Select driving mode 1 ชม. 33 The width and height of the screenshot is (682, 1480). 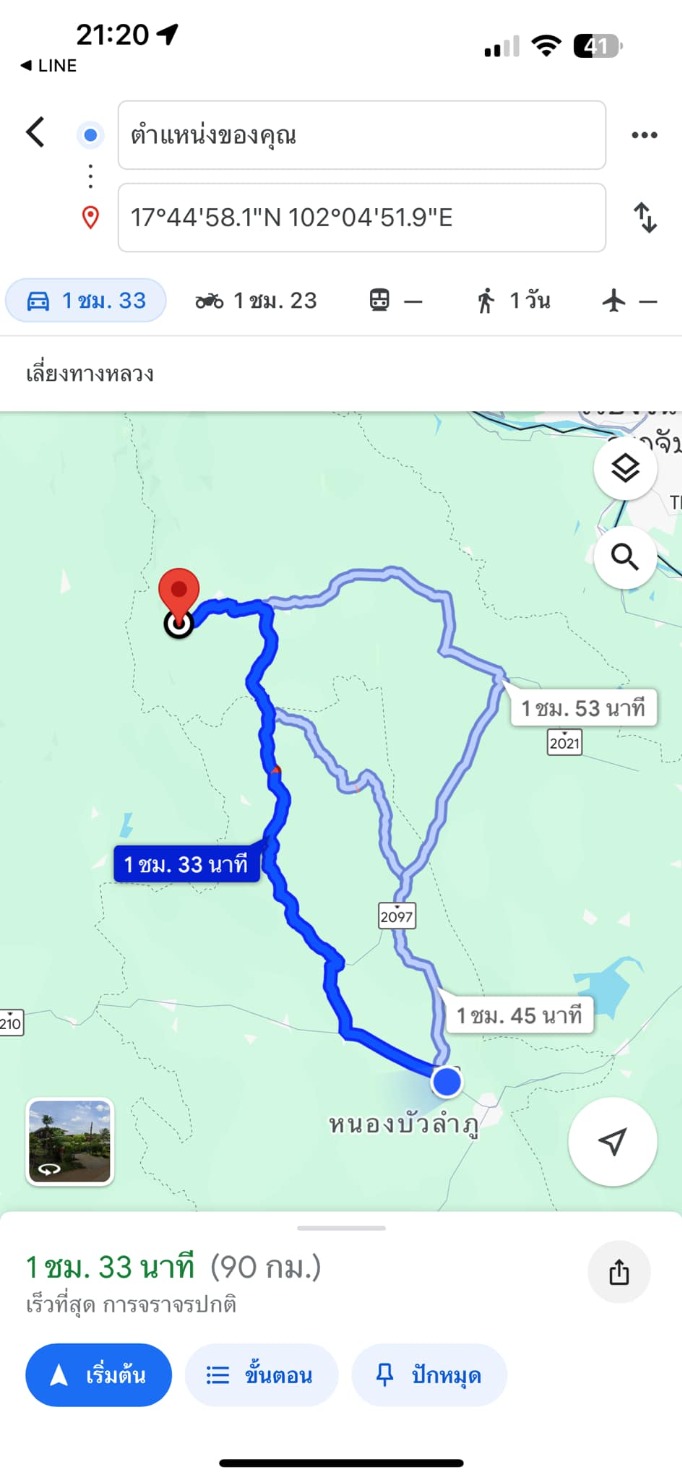86,301
